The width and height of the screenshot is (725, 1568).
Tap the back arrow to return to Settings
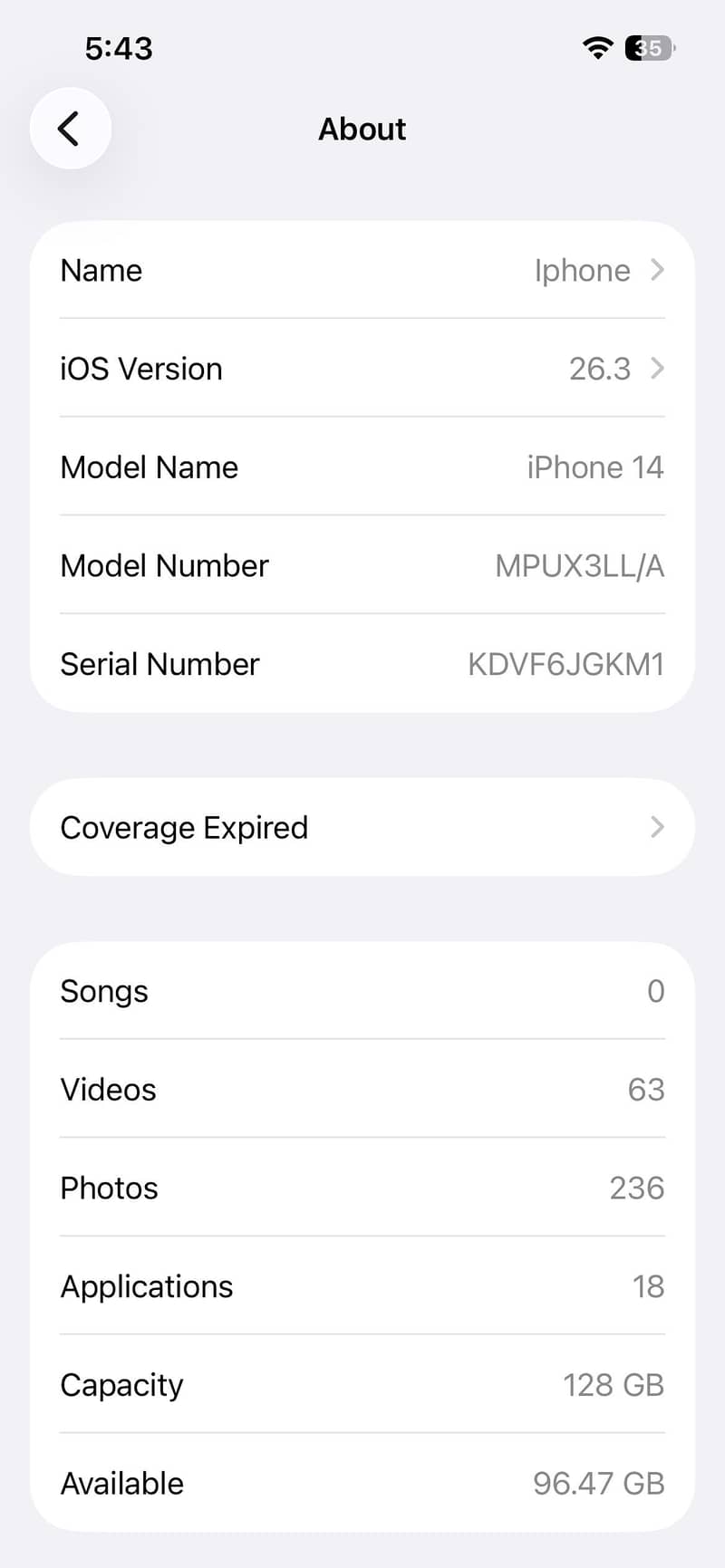[71, 128]
